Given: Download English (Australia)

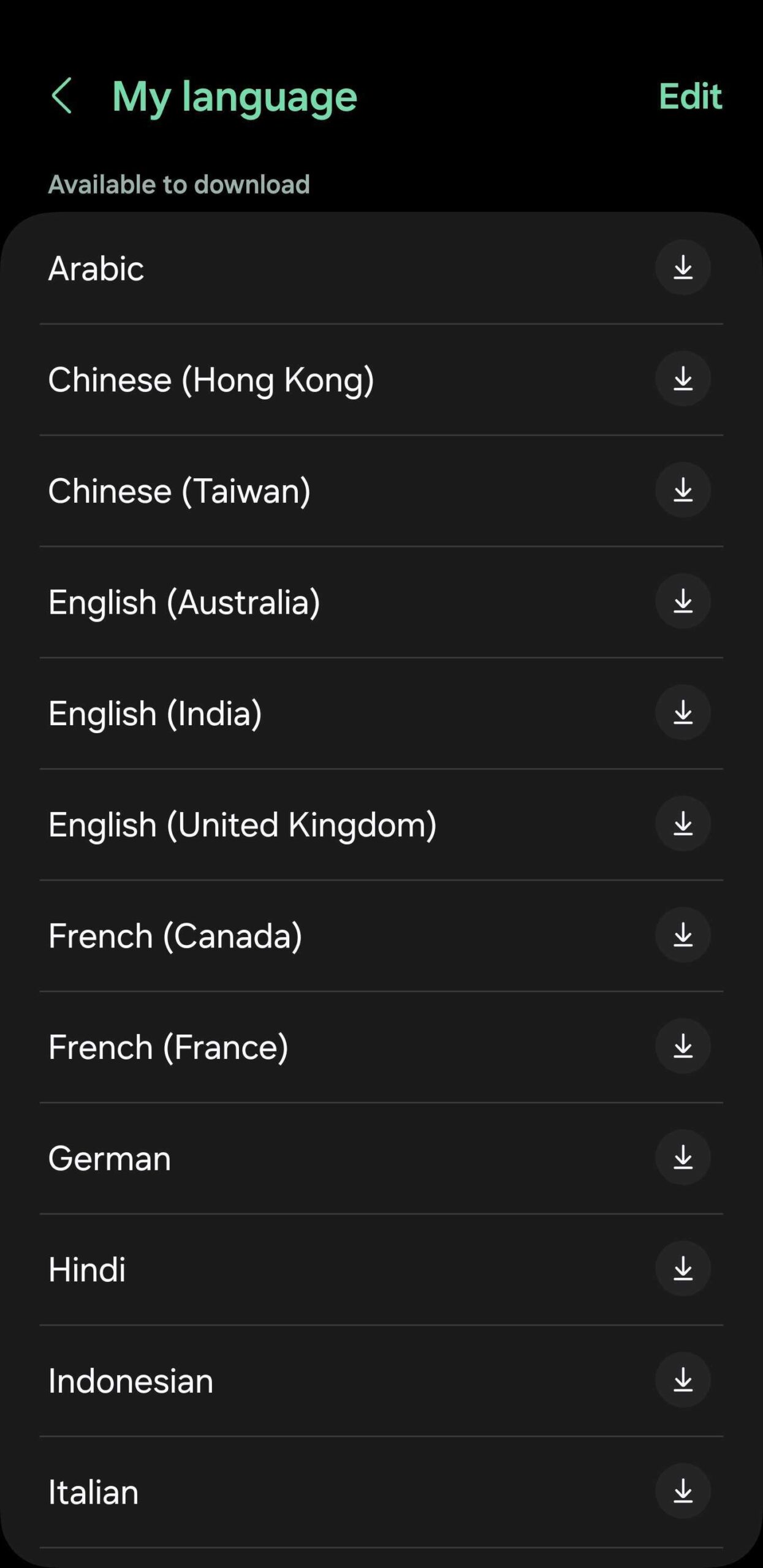Looking at the screenshot, I should 683,601.
